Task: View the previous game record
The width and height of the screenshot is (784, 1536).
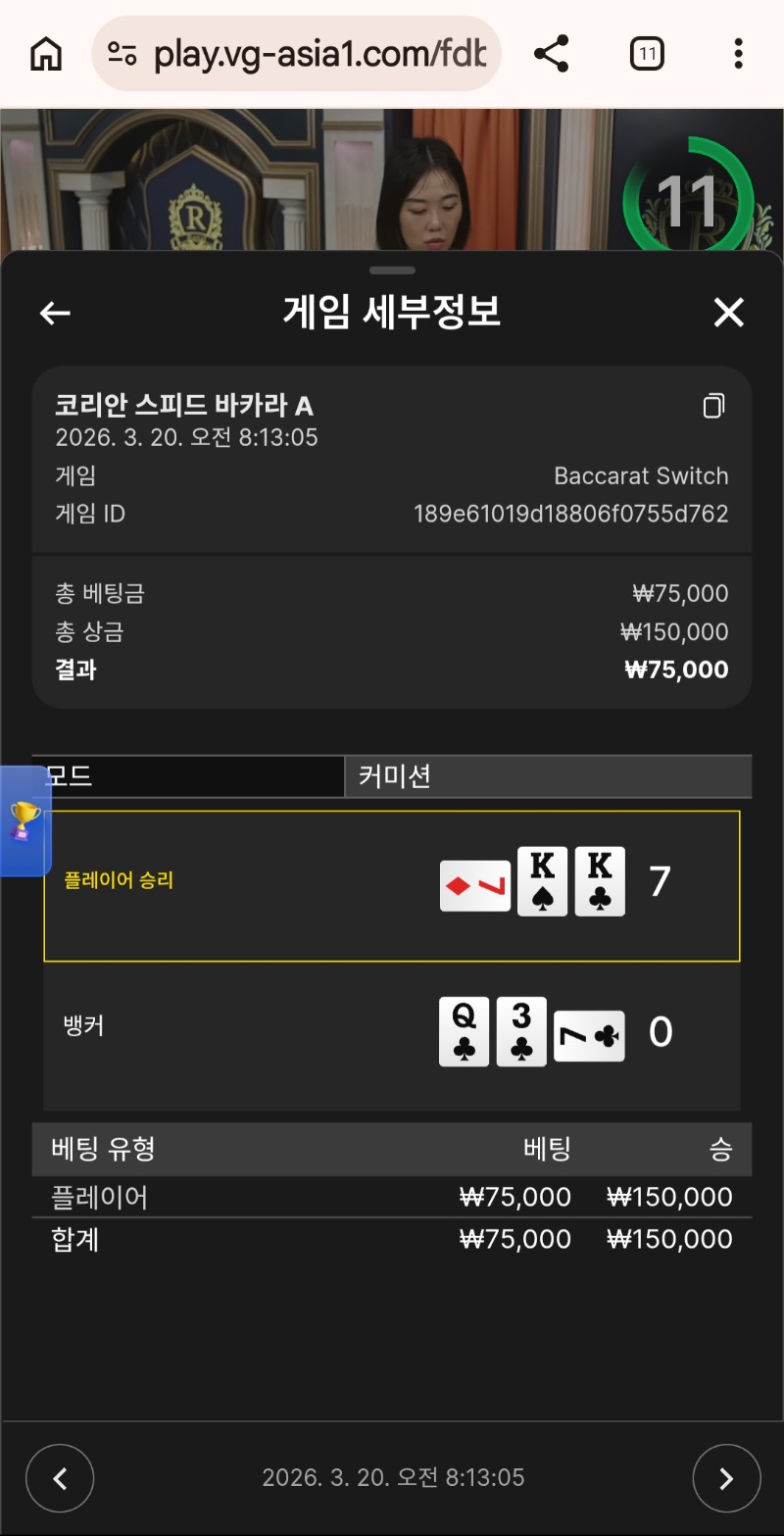Action: 60,1478
